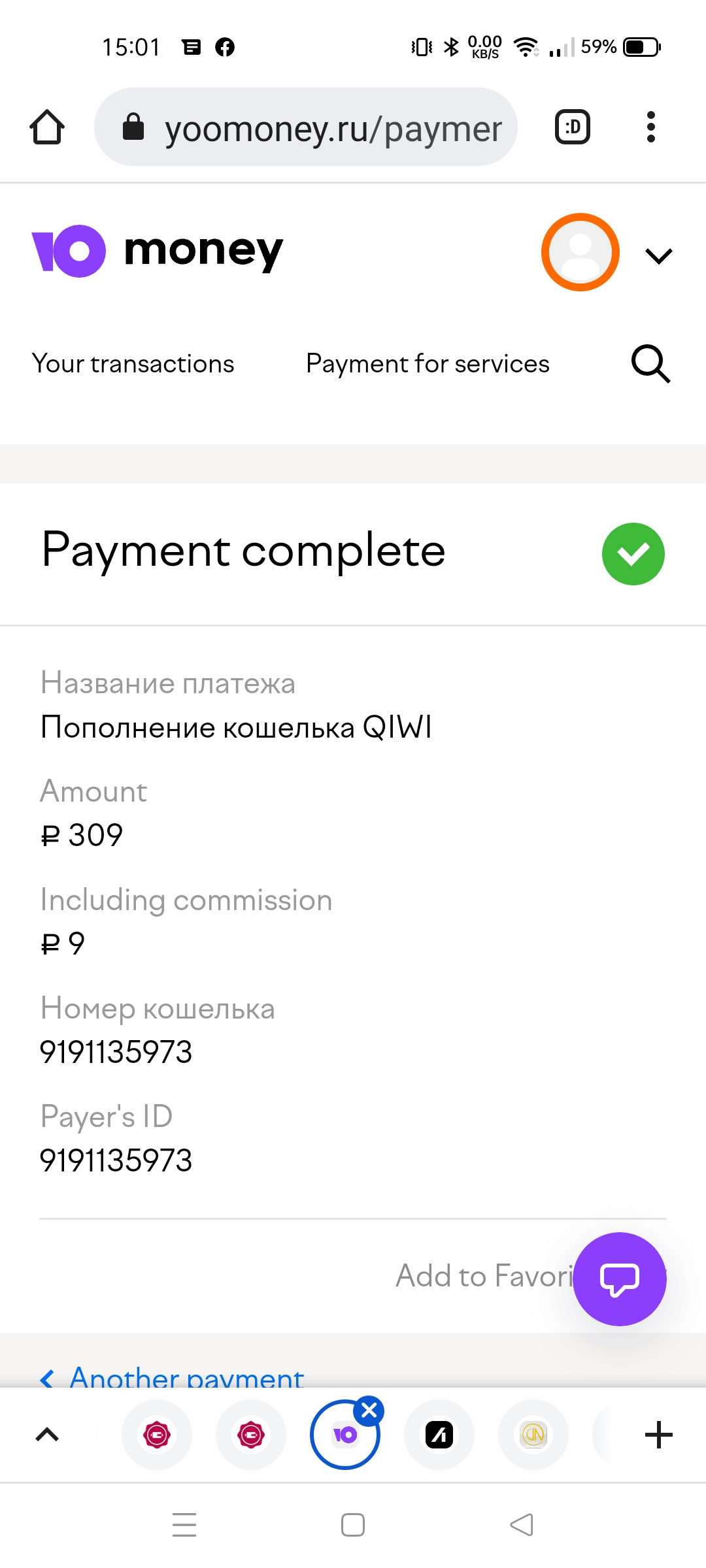Tap the browser home button
706x1568 pixels.
point(47,127)
